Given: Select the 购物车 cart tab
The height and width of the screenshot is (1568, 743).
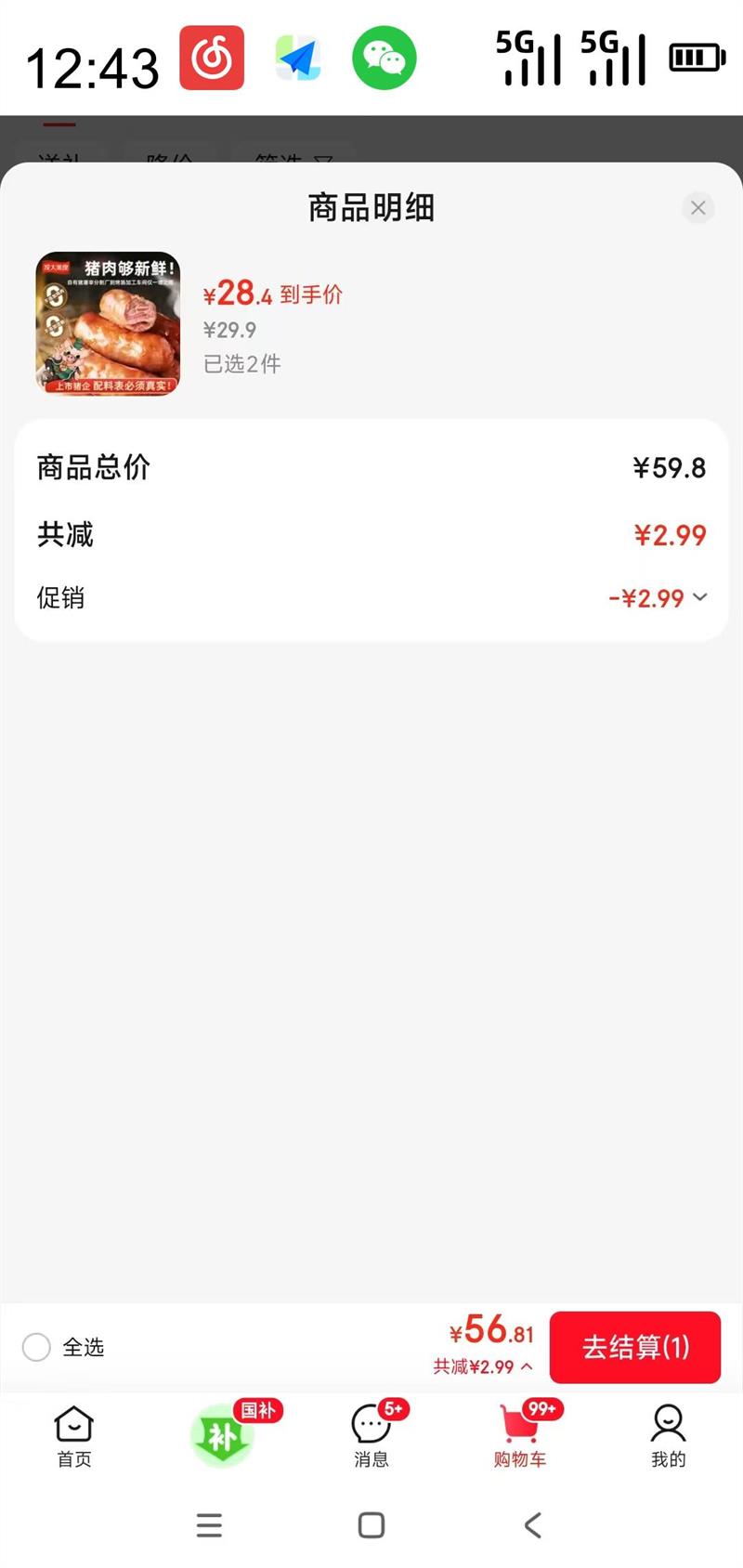Looking at the screenshot, I should pyautogui.click(x=520, y=1436).
